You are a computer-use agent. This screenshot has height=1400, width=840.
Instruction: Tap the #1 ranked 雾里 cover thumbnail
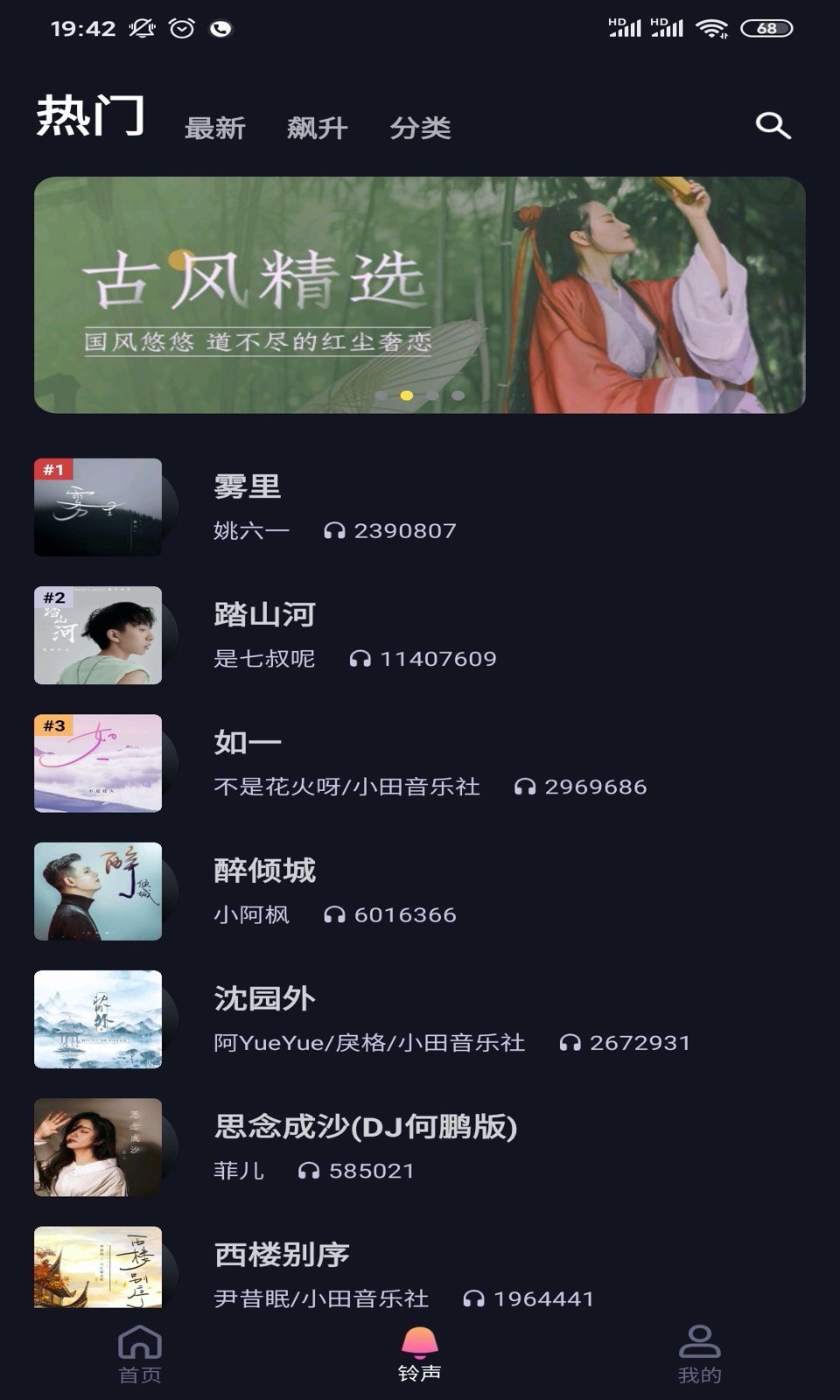[x=97, y=507]
